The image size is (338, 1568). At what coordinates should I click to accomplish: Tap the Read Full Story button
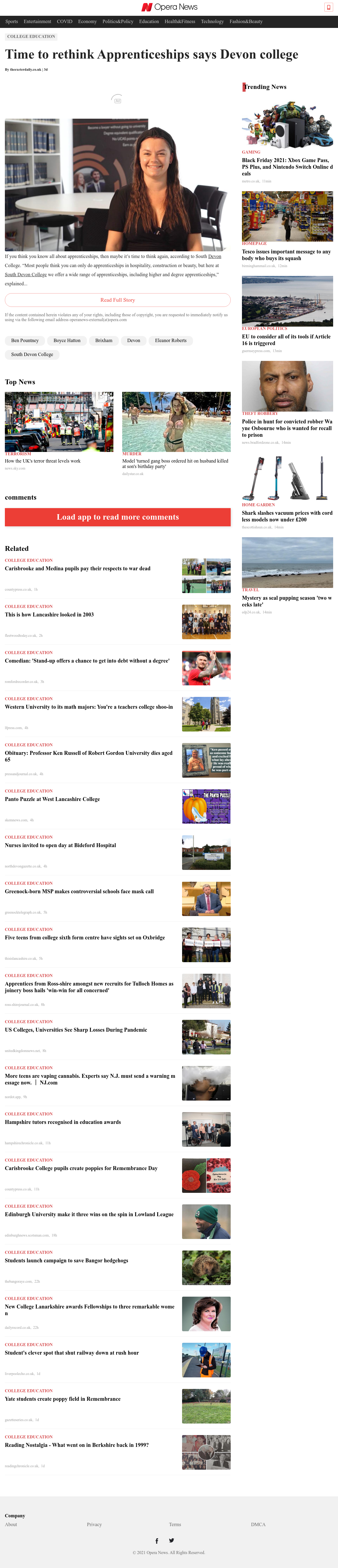[x=118, y=300]
